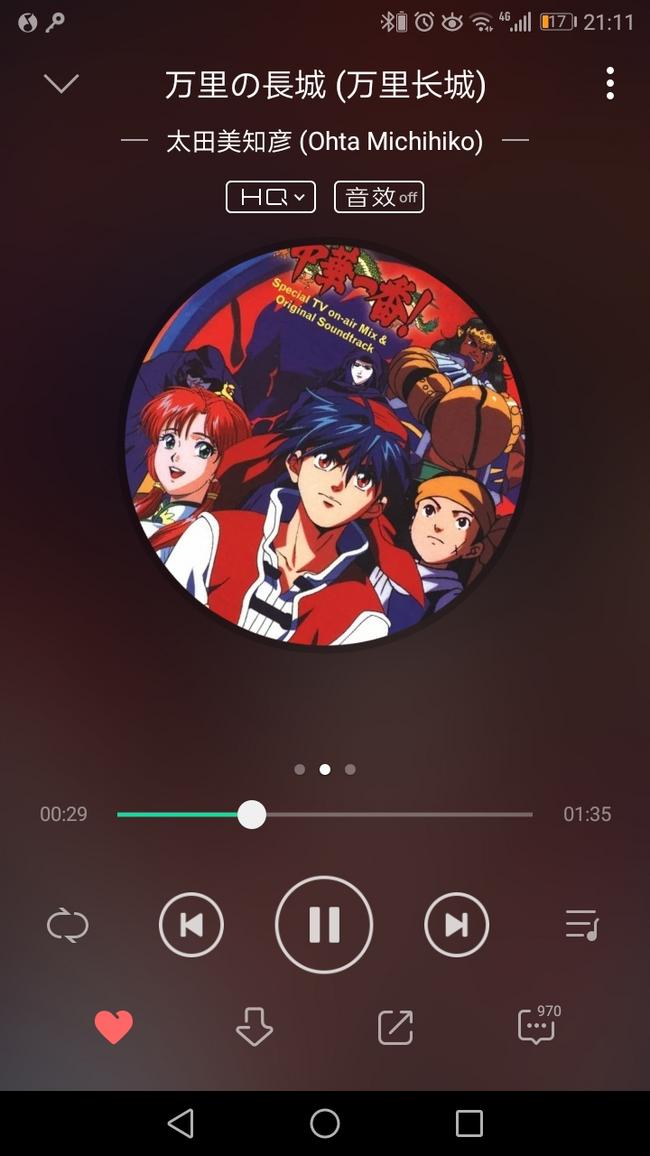The height and width of the screenshot is (1156, 650).
Task: Return to the home screen
Action: (x=325, y=1123)
